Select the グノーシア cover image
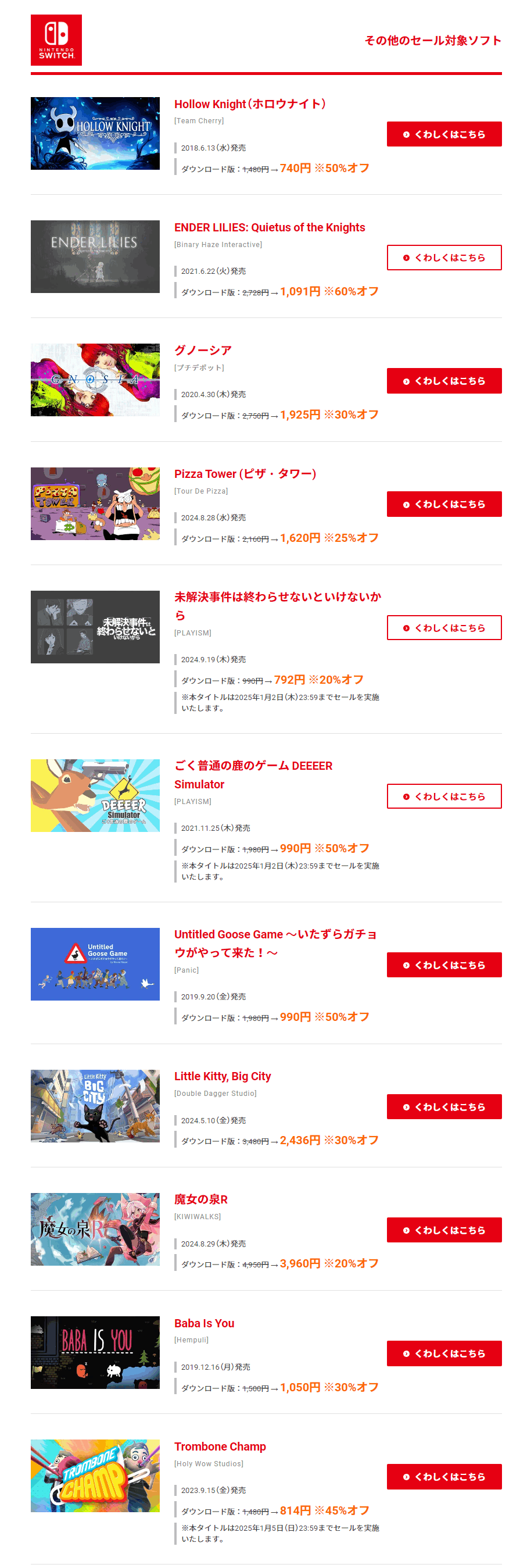This screenshot has width=520, height=1568. point(95,380)
